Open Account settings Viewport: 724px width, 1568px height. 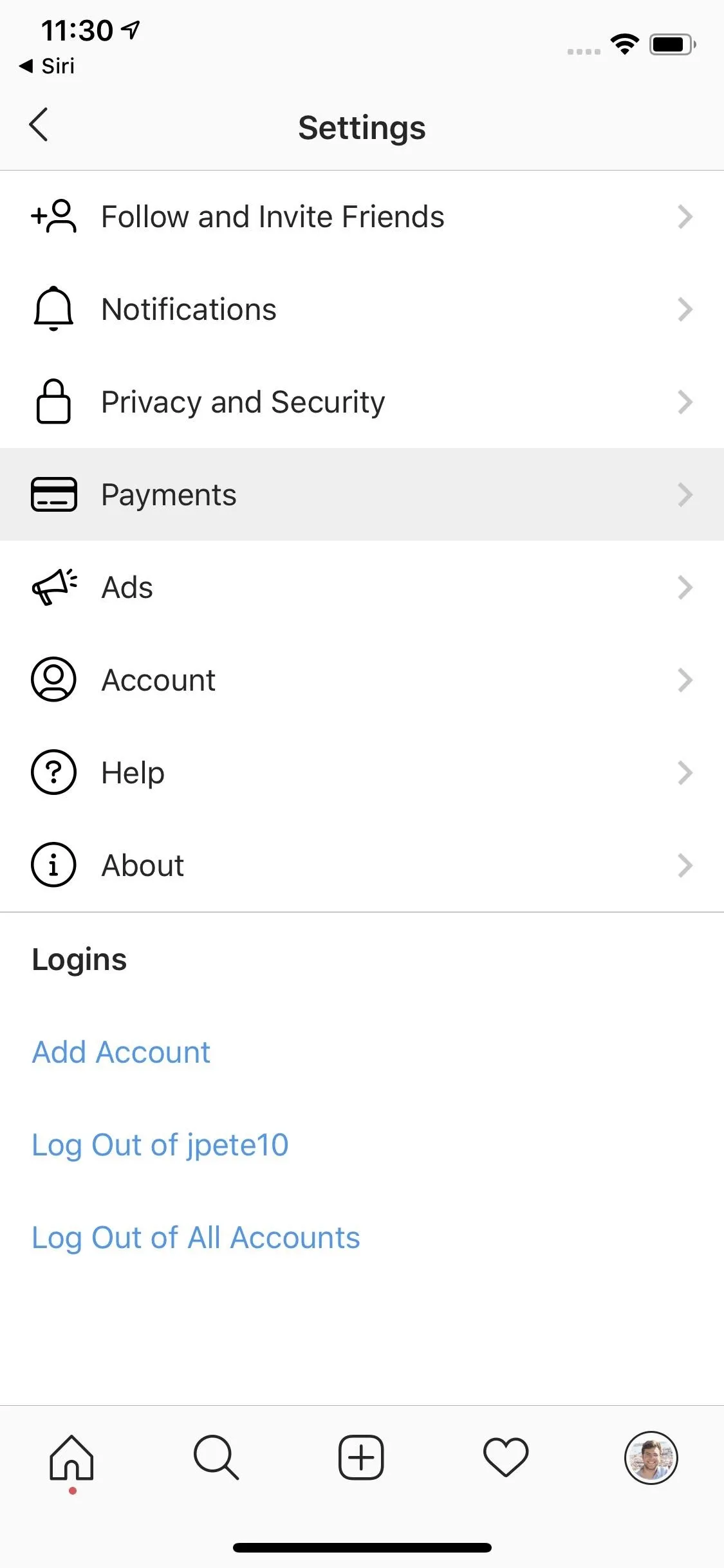(362, 680)
